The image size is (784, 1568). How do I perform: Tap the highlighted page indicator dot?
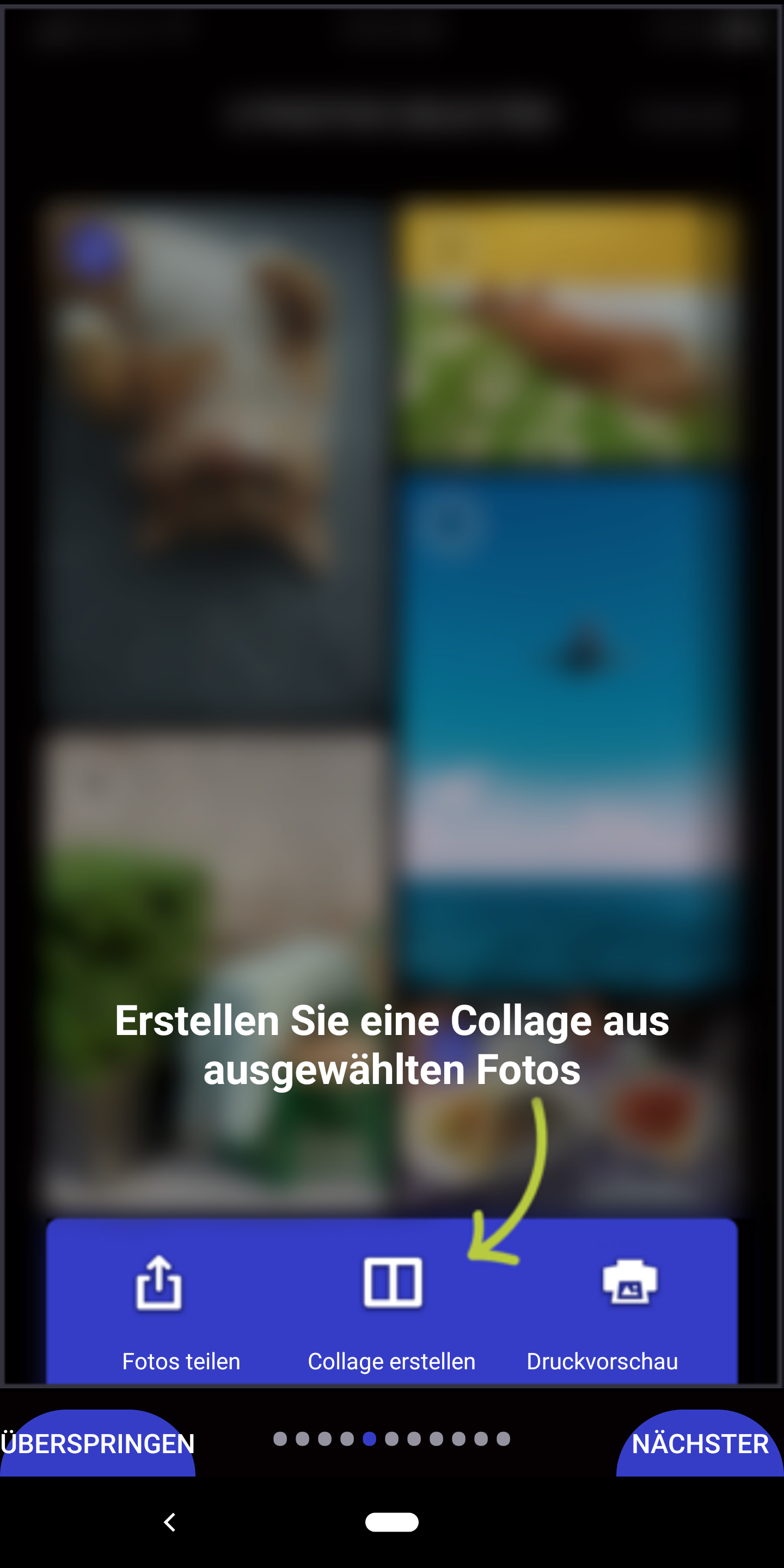point(370,1438)
